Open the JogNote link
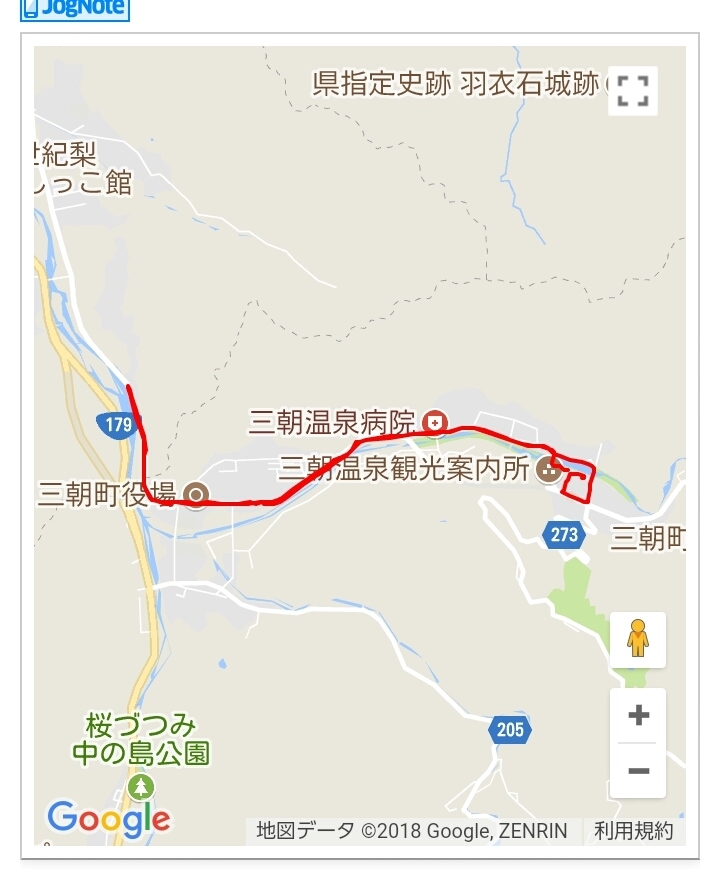720x883 pixels. click(x=76, y=8)
